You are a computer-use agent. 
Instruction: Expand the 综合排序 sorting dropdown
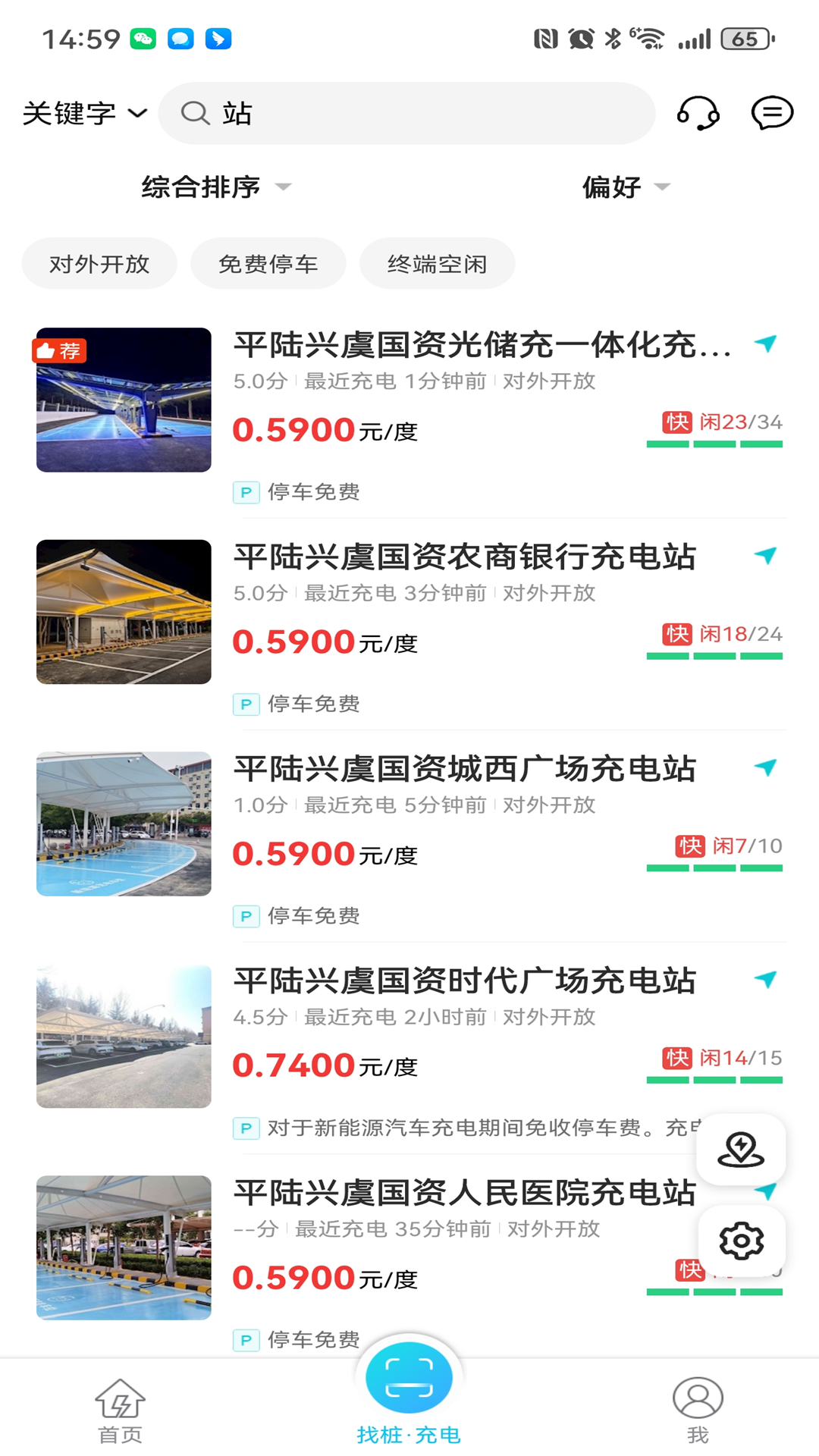(216, 187)
